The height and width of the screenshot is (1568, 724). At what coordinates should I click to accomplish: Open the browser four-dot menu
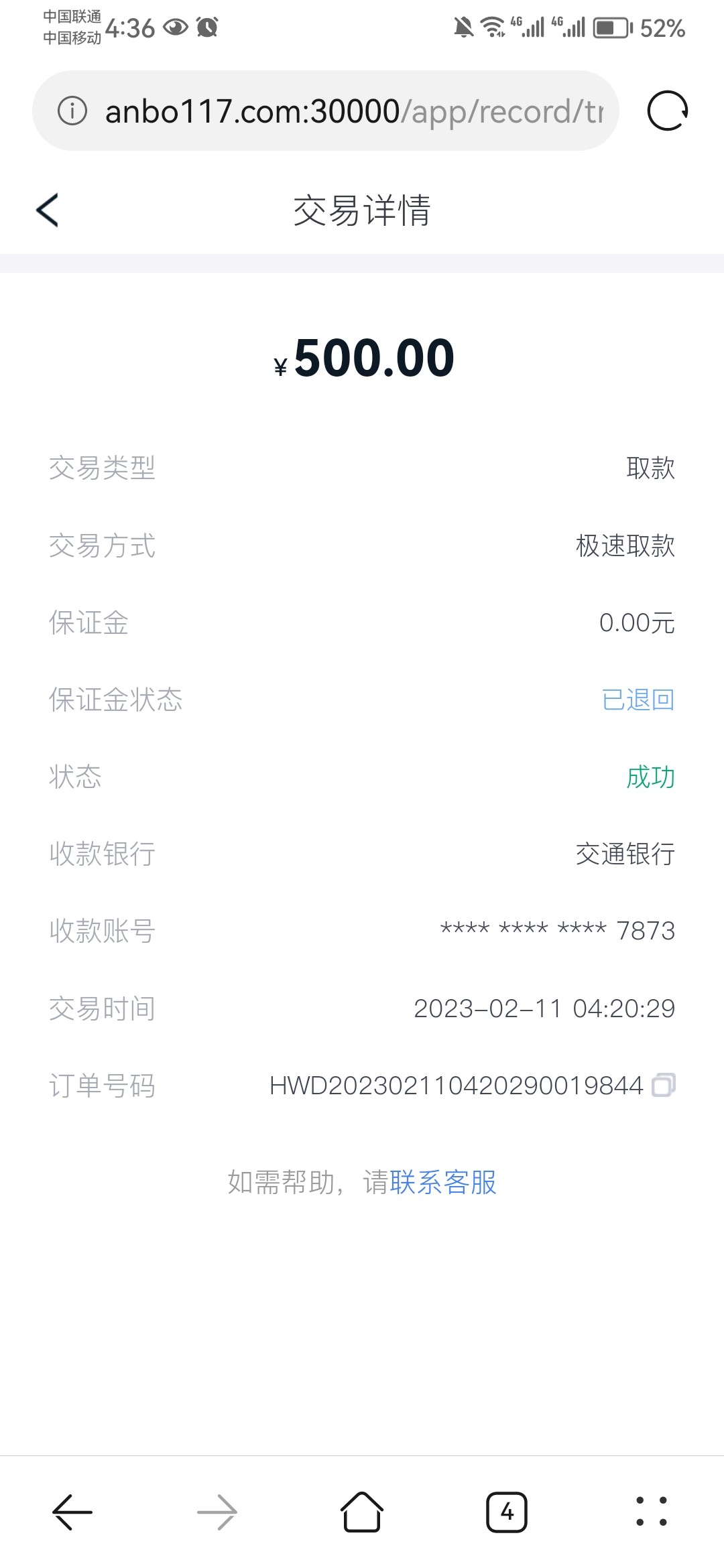pyautogui.click(x=652, y=1512)
